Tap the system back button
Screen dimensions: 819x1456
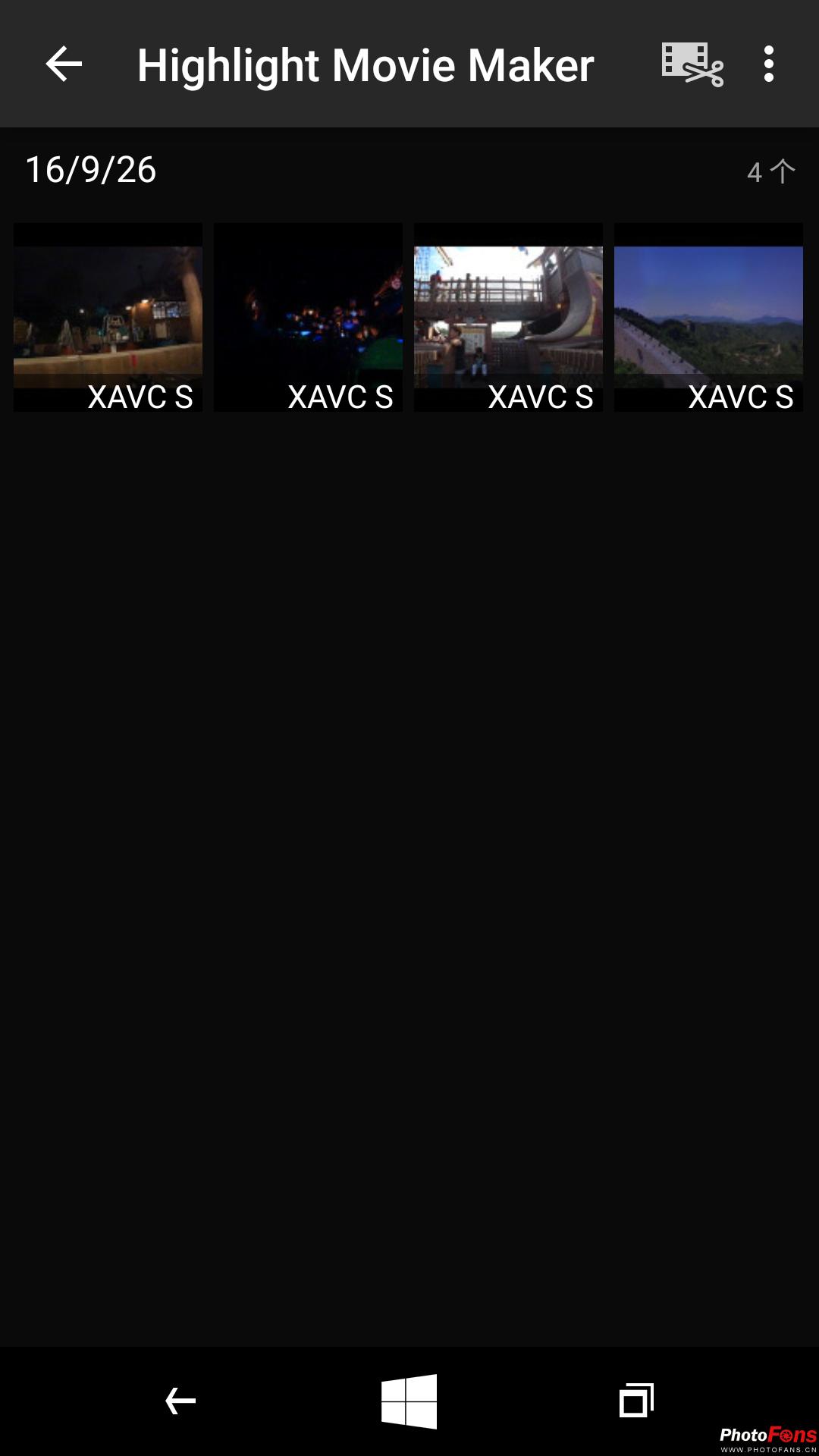(x=180, y=1401)
